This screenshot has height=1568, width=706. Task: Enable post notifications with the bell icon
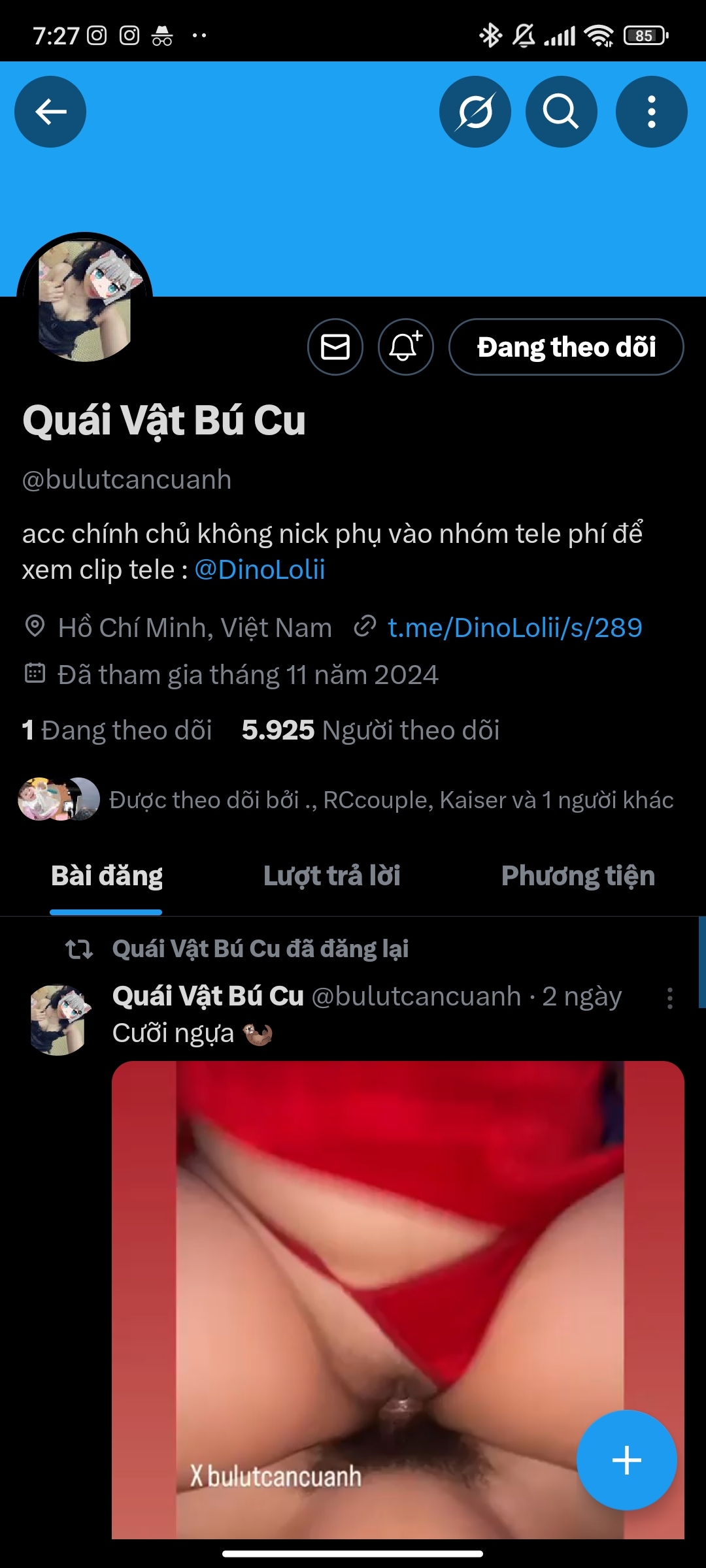(x=406, y=347)
